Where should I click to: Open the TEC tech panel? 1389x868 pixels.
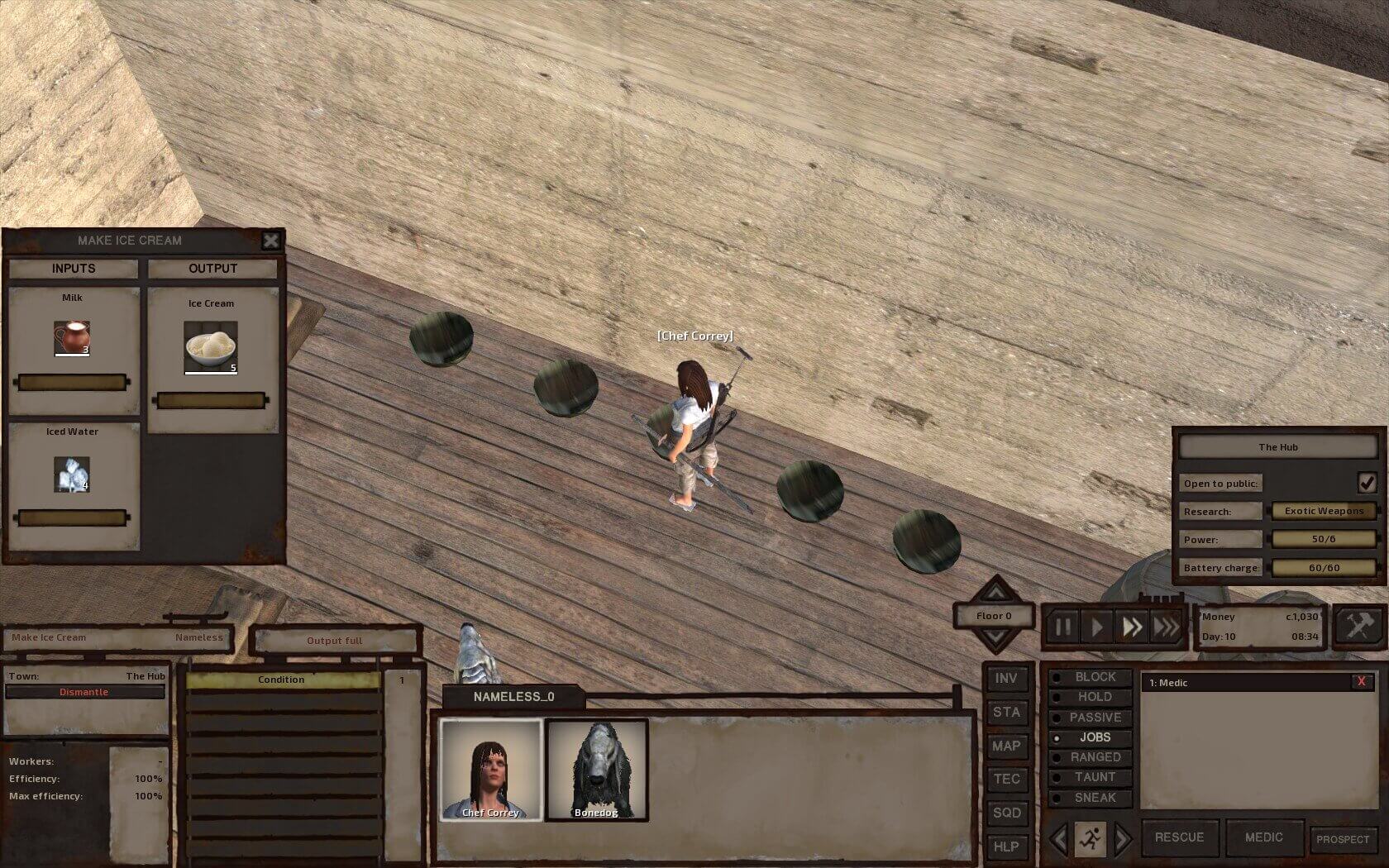coord(1005,779)
